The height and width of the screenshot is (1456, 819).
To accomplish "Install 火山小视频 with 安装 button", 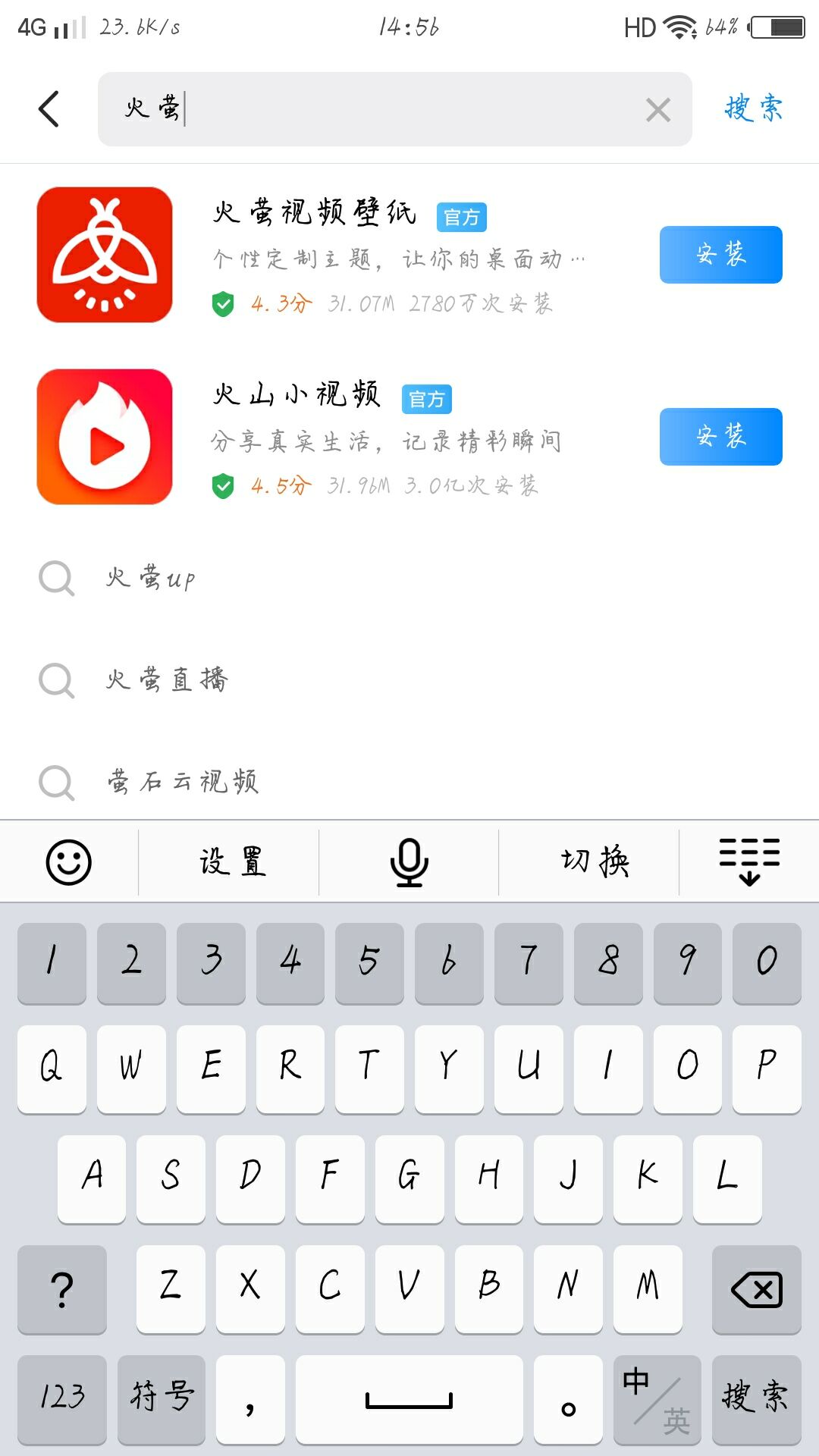I will click(x=720, y=437).
